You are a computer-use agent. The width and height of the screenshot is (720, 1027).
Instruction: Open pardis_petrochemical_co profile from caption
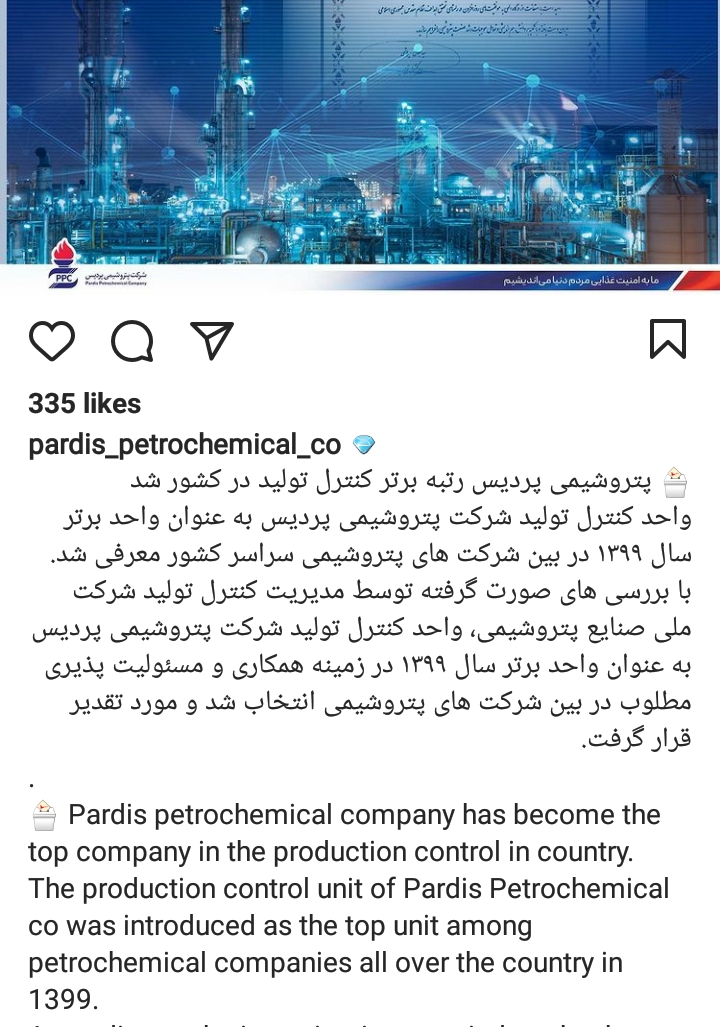click(185, 445)
